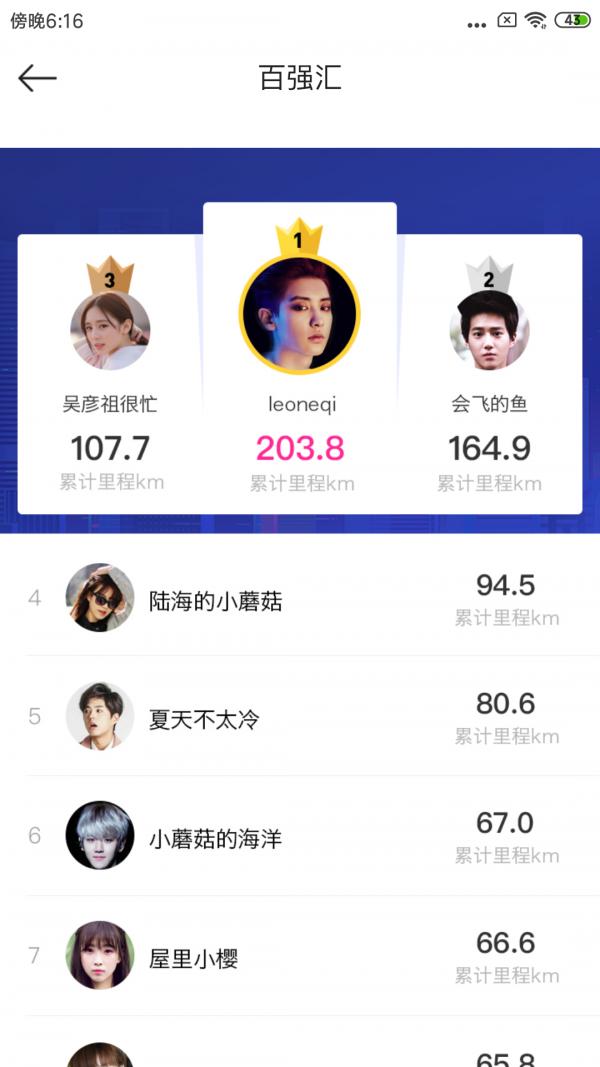The height and width of the screenshot is (1067, 600).
Task: Tap the 屋里小樱 ranking row
Action: coord(300,956)
